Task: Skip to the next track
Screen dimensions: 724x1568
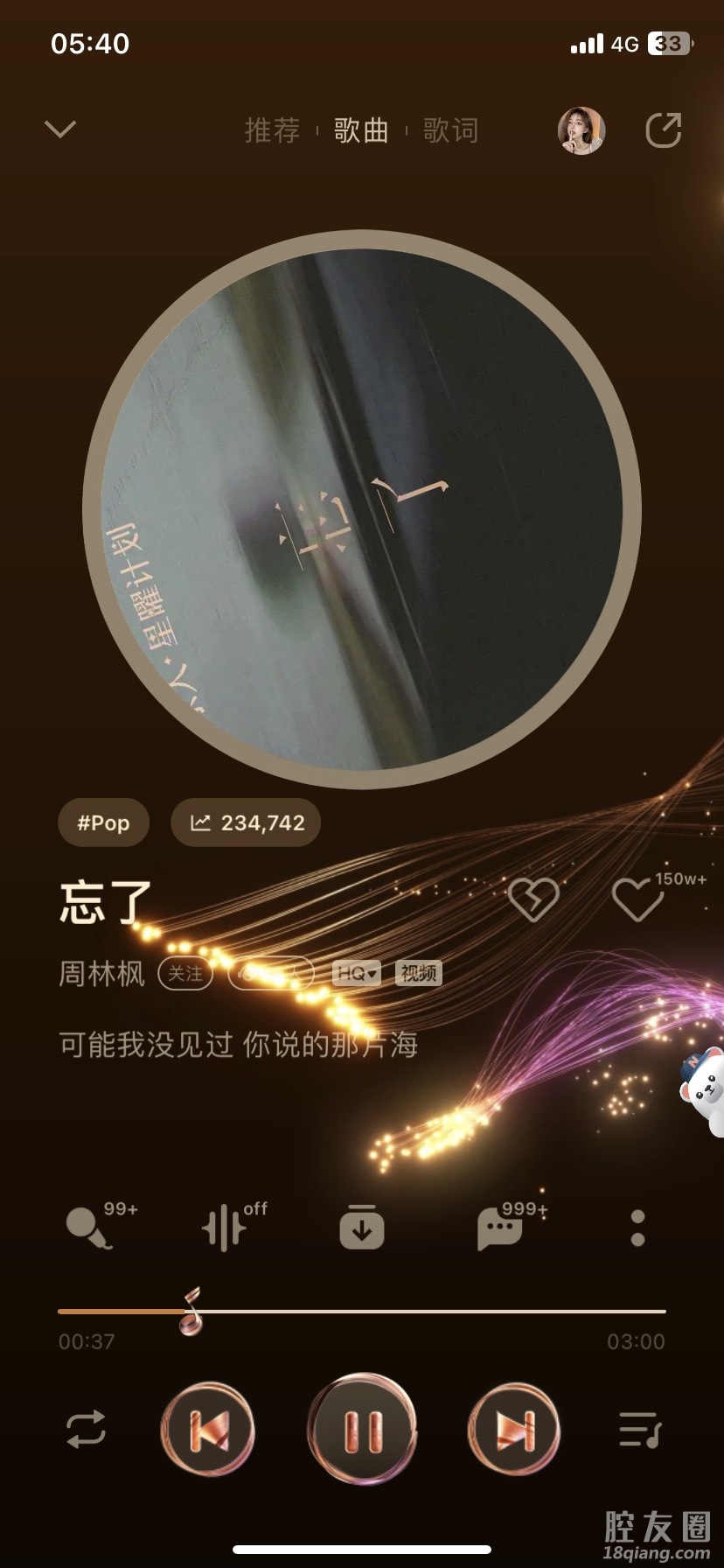Action: pyautogui.click(x=514, y=1430)
